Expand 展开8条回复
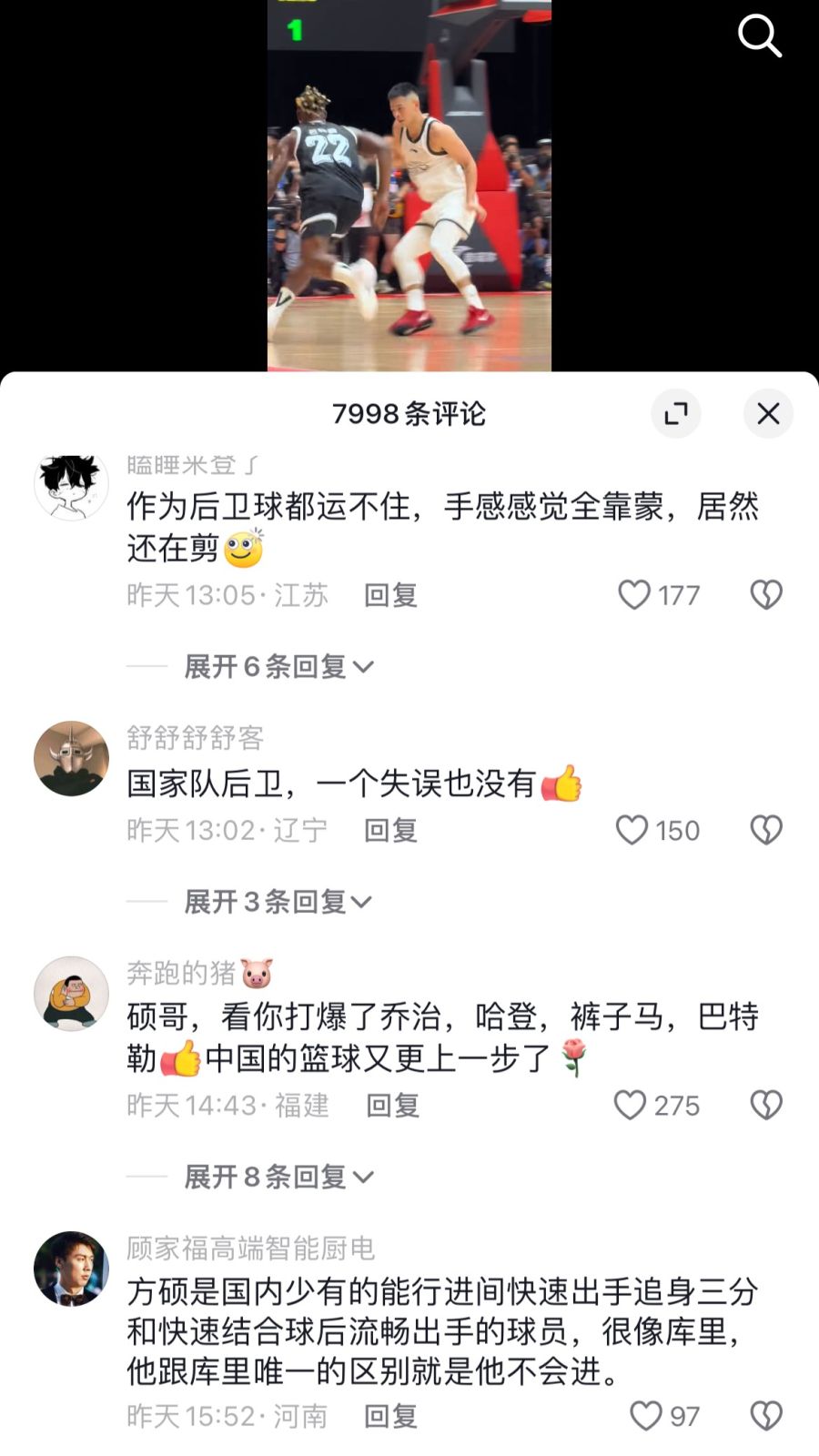Viewport: 819px width, 1456px height. (x=278, y=1177)
